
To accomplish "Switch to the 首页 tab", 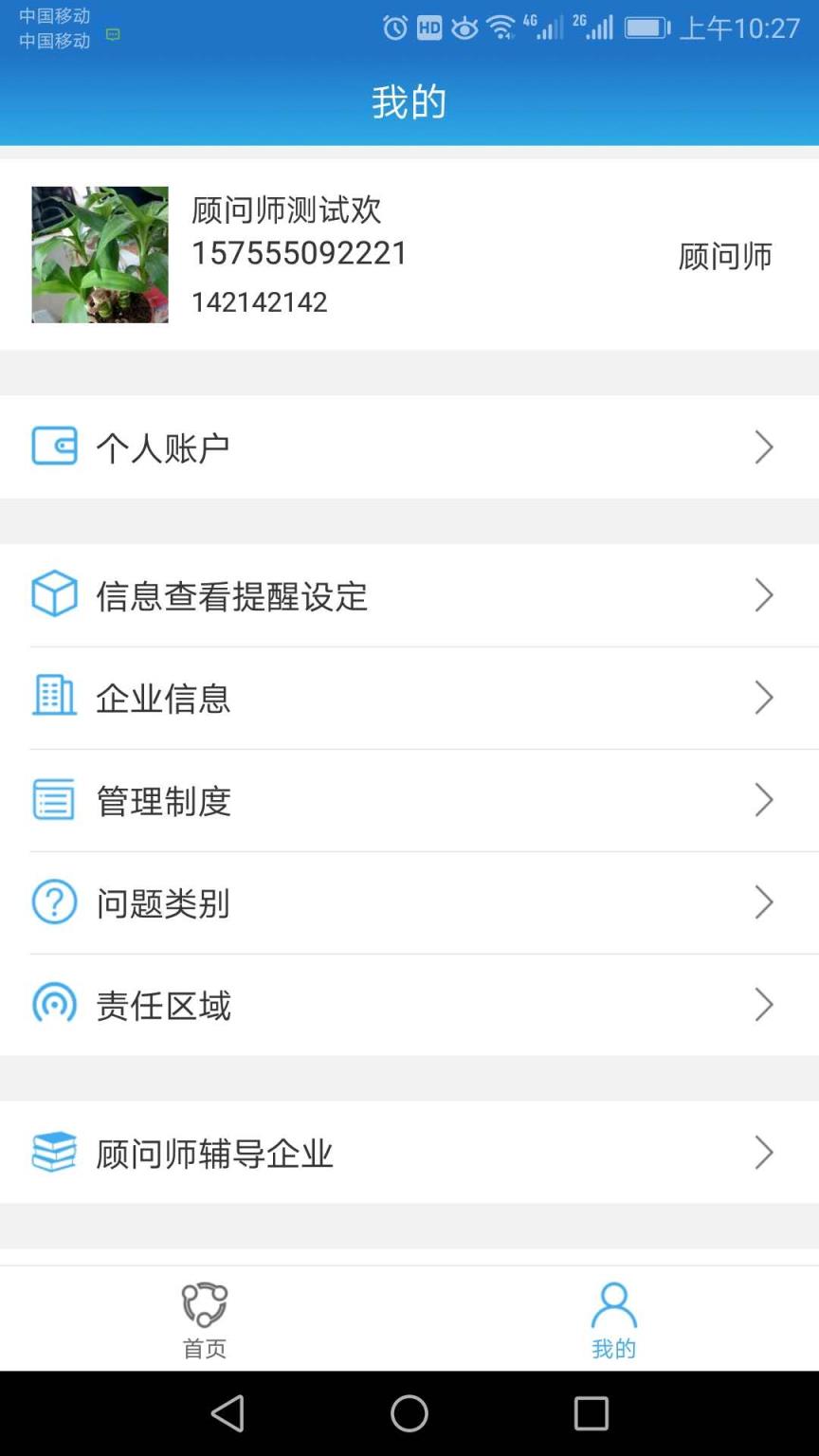I will pyautogui.click(x=203, y=1318).
